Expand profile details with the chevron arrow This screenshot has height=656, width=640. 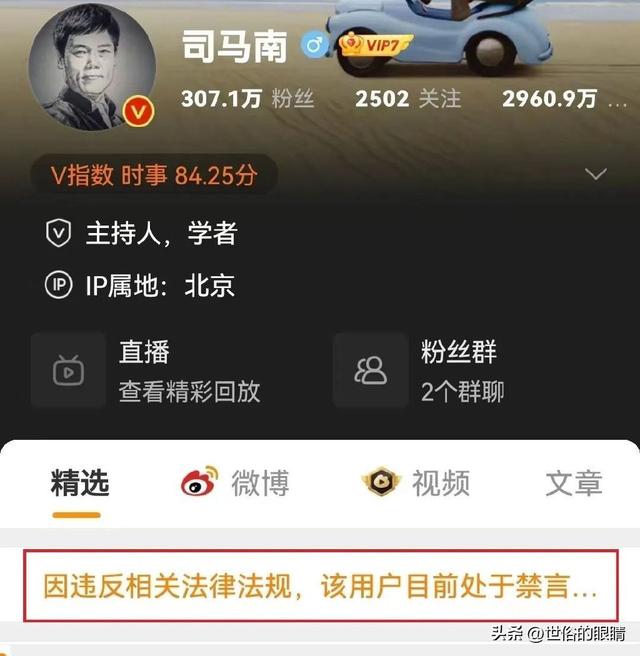click(596, 175)
